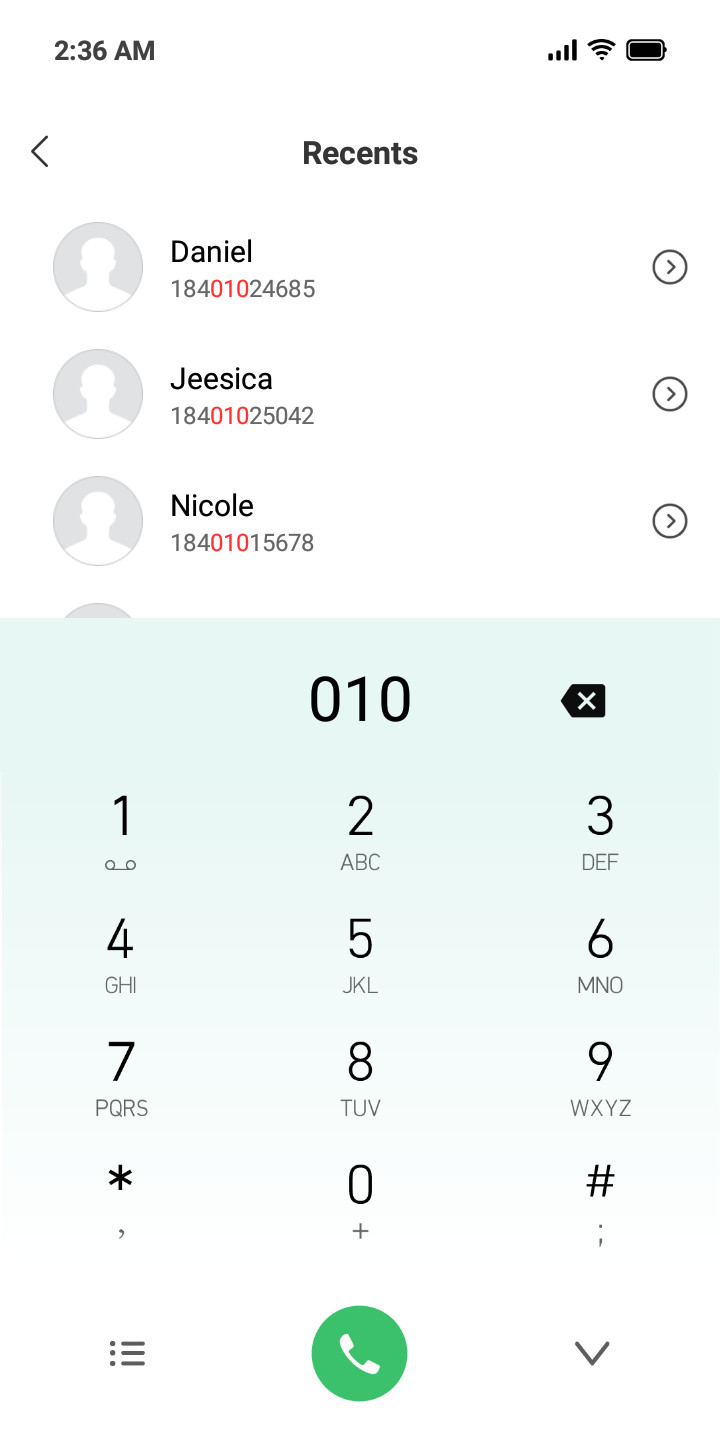This screenshot has width=720, height=1440.
Task: Add digit 6 MNO
Action: pyautogui.click(x=599, y=955)
